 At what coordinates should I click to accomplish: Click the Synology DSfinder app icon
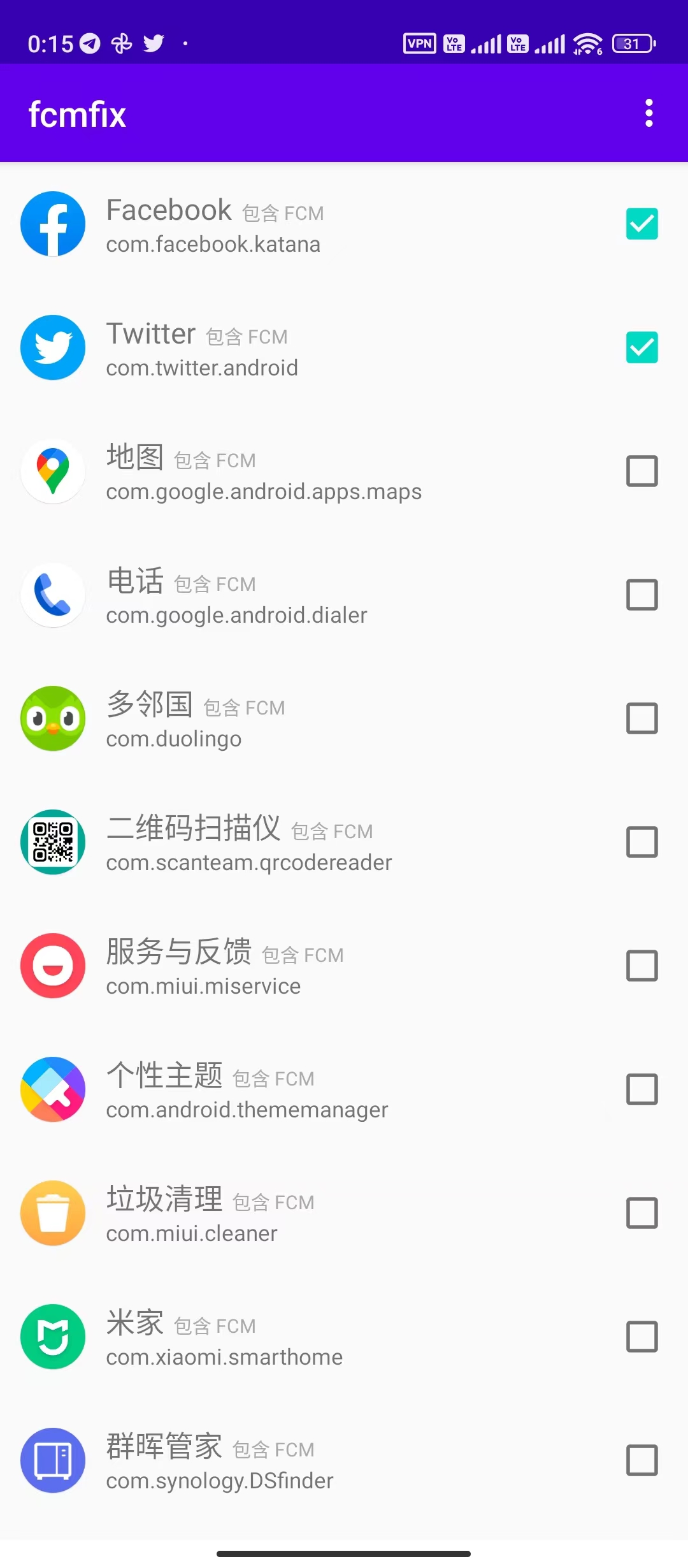coord(53,1460)
